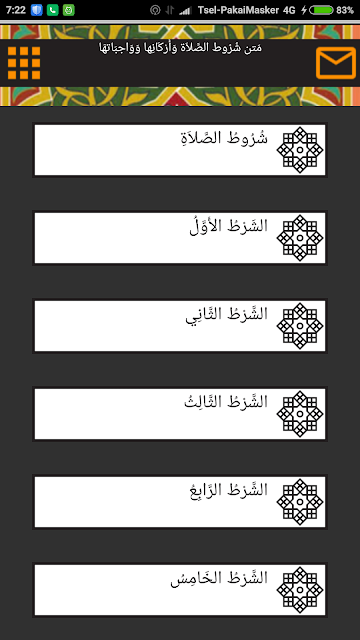Select the الشَّرْطُ الثَّانِي row
The height and width of the screenshot is (640, 360).
pos(180,326)
